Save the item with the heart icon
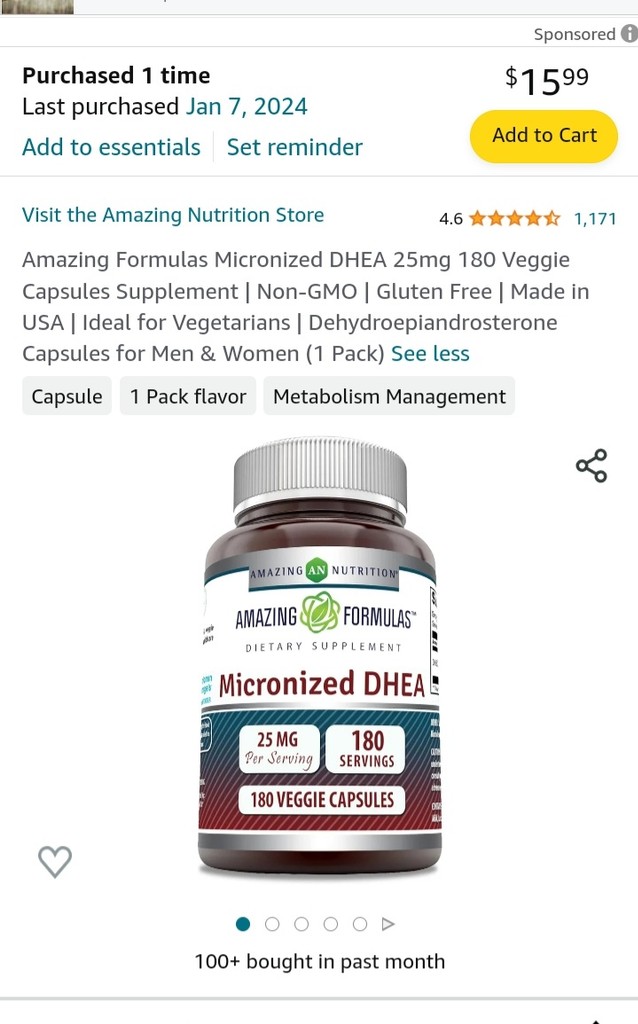 point(55,861)
